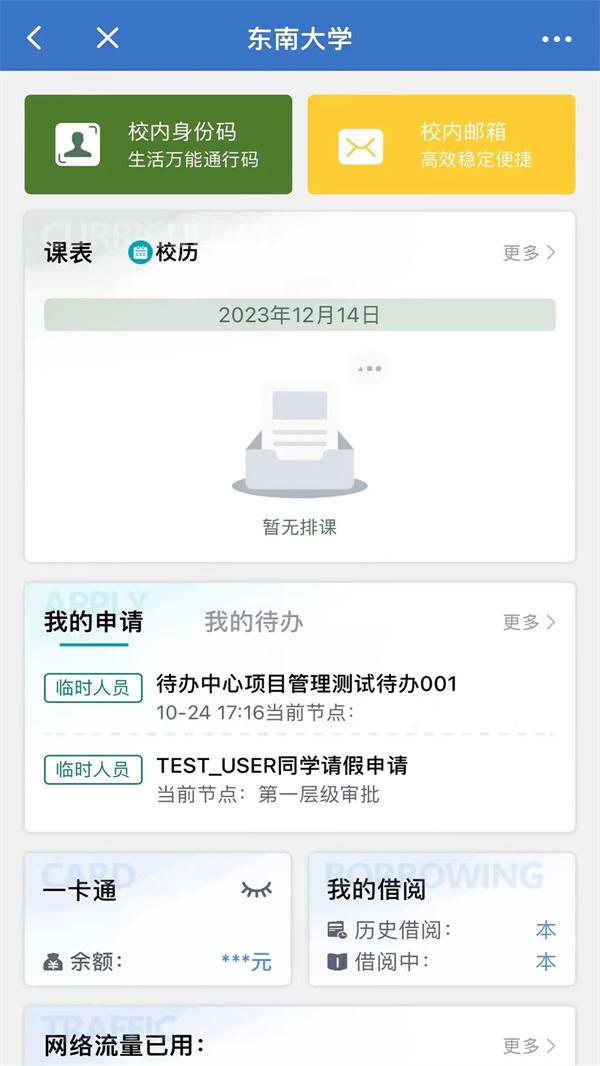The image size is (600, 1066).
Task: Go back using the header arrow
Action: [35, 38]
